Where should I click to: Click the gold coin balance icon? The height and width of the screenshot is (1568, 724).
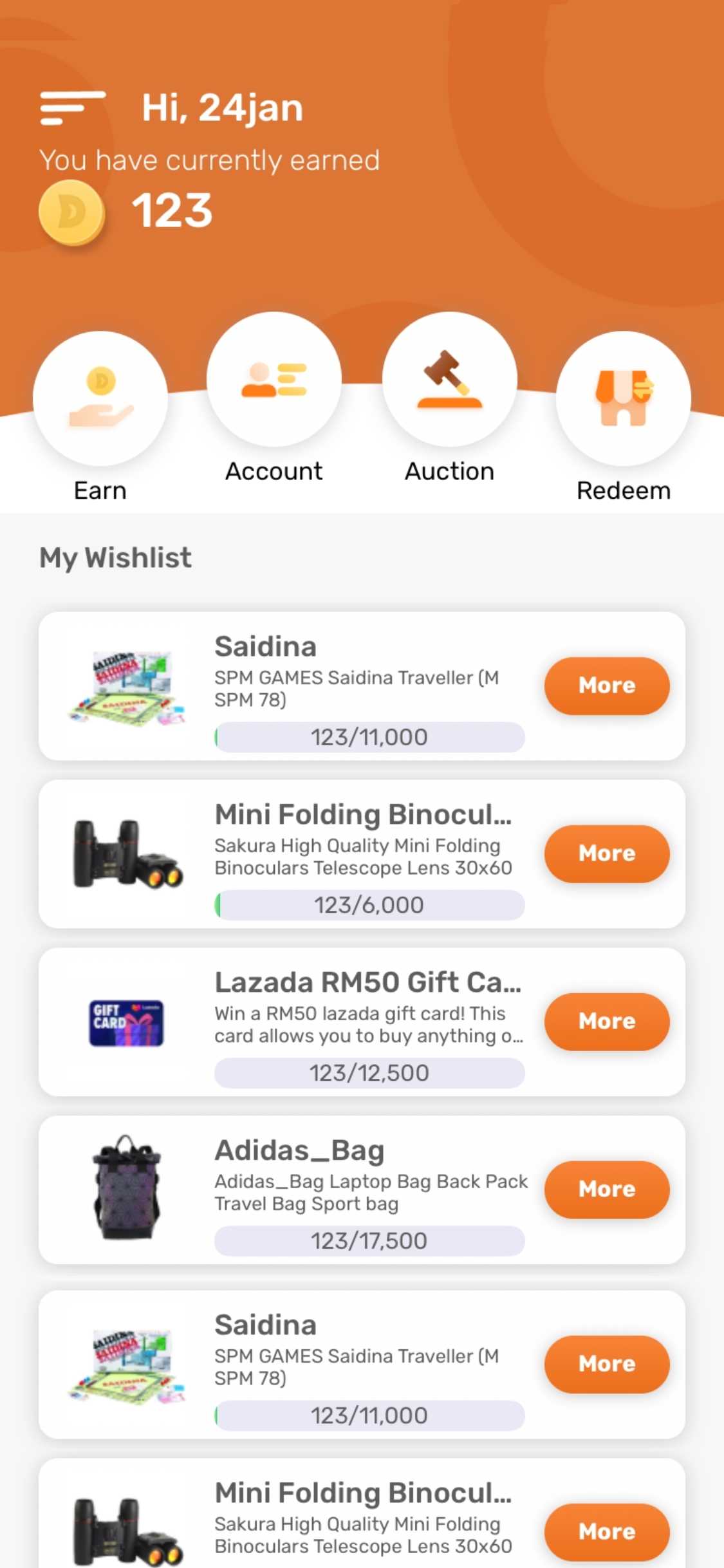click(71, 212)
